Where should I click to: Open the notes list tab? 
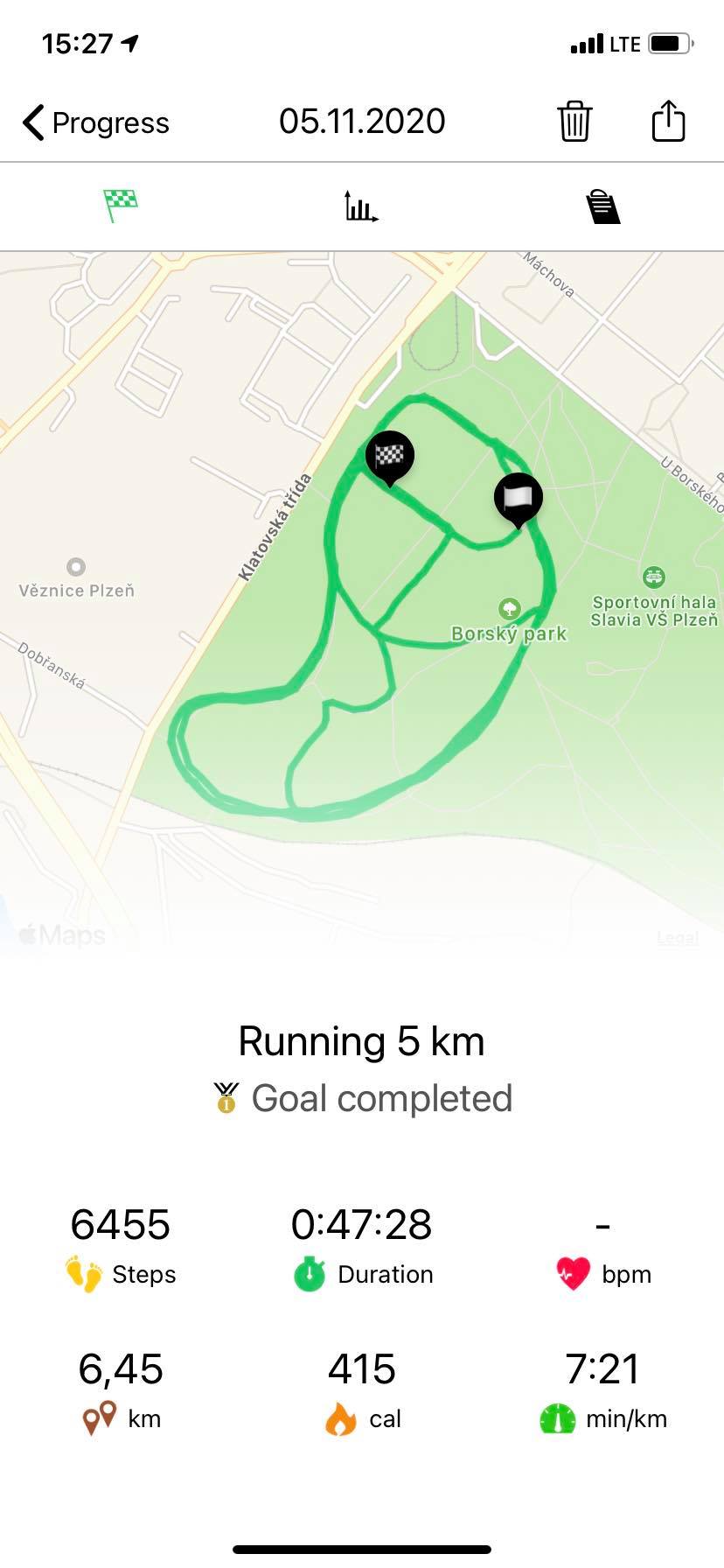[602, 206]
